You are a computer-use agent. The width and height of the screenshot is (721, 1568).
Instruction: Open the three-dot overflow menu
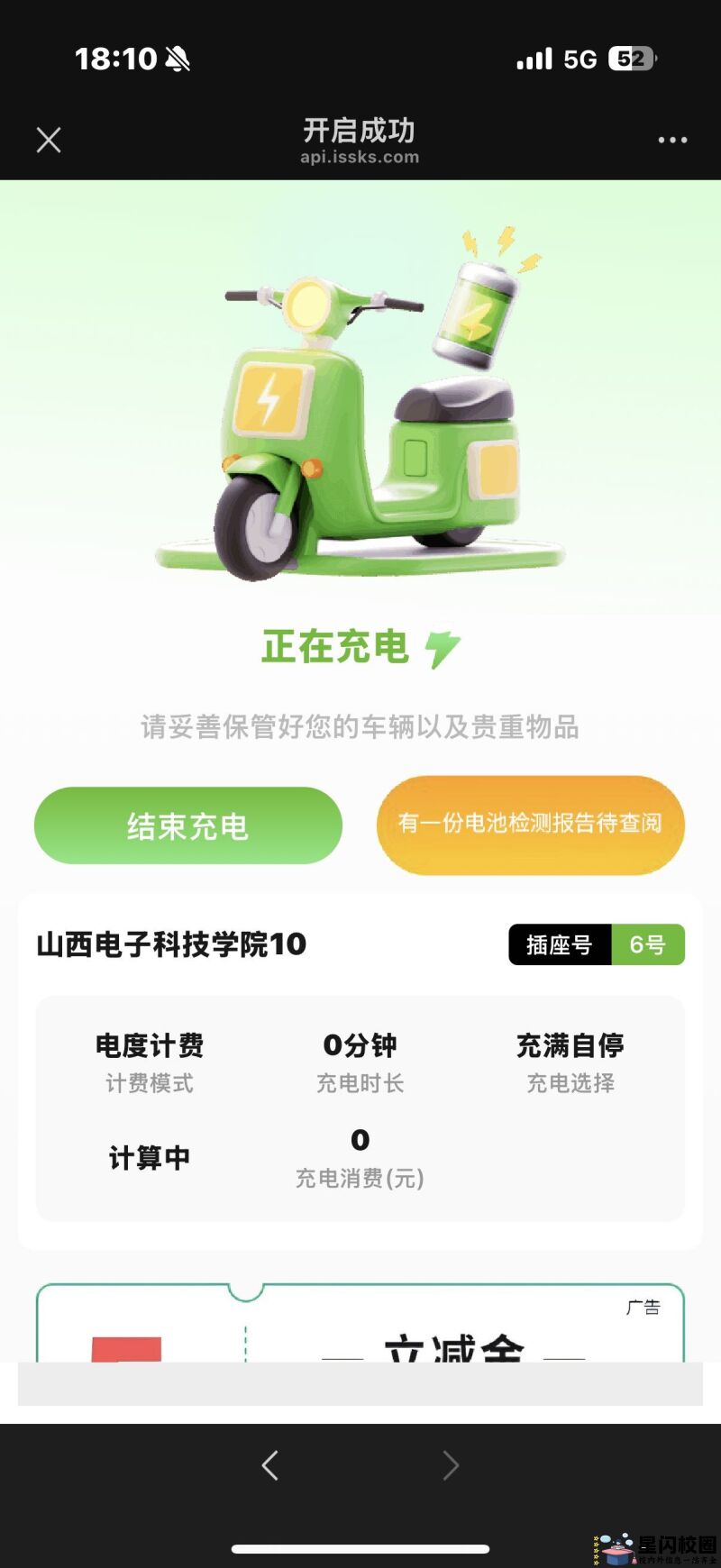672,140
